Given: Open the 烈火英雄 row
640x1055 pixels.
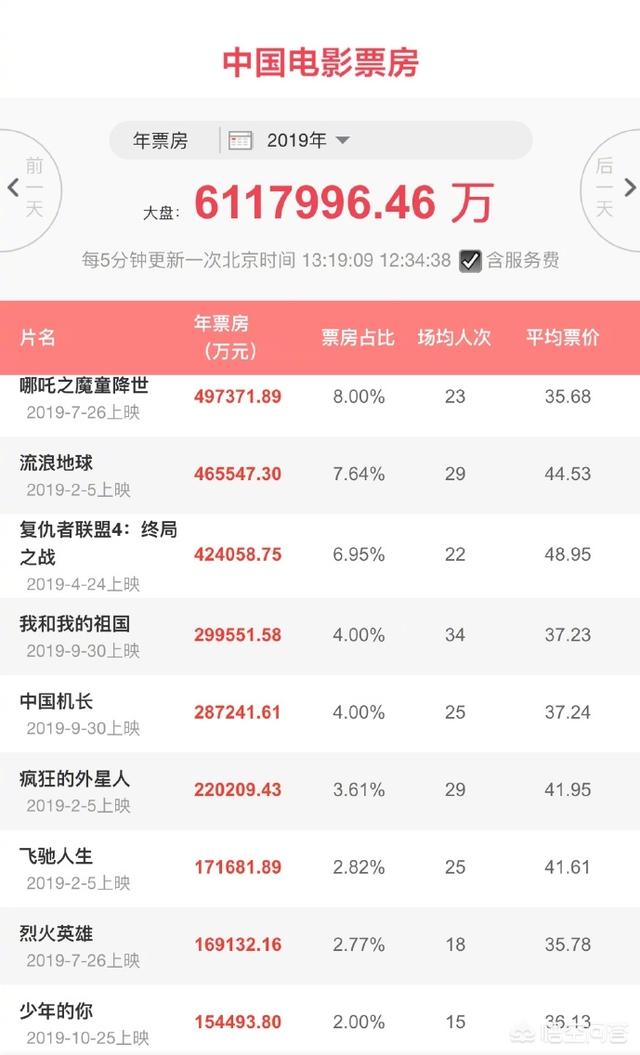Looking at the screenshot, I should click(320, 945).
